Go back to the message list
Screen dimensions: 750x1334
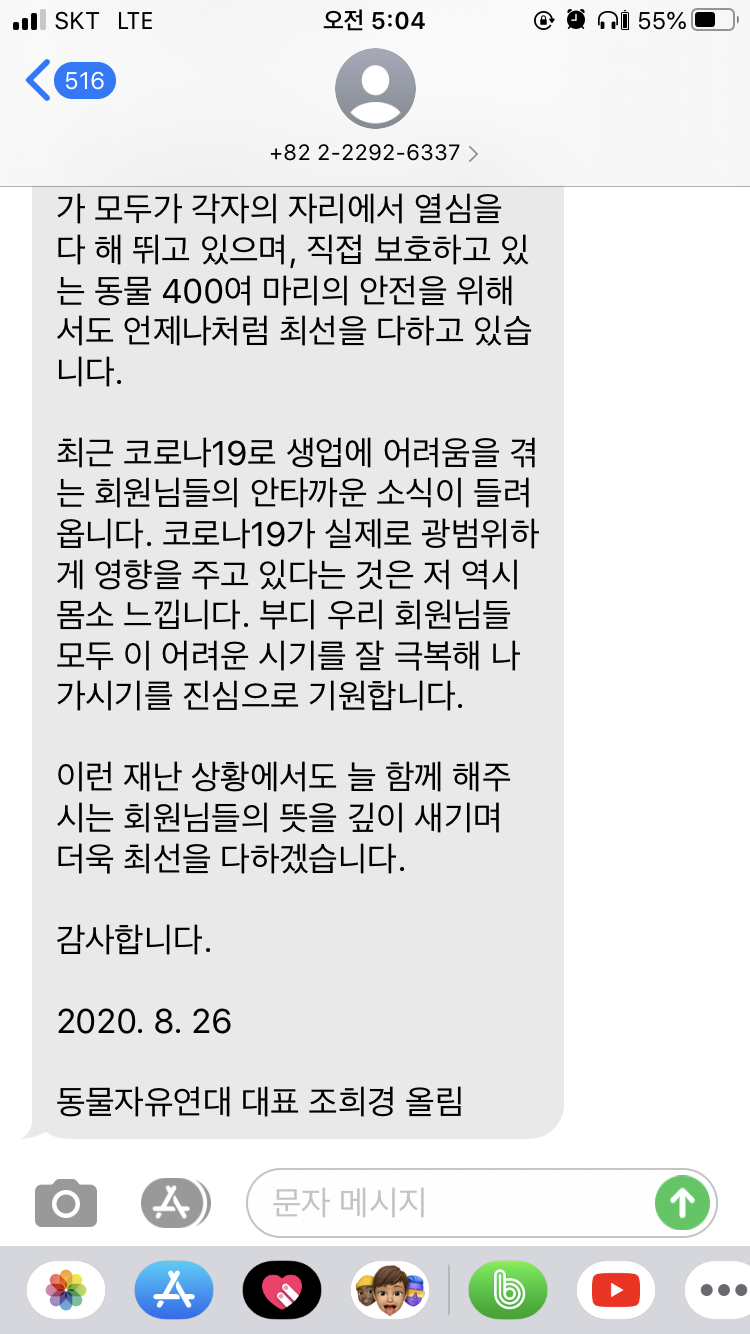tap(70, 80)
